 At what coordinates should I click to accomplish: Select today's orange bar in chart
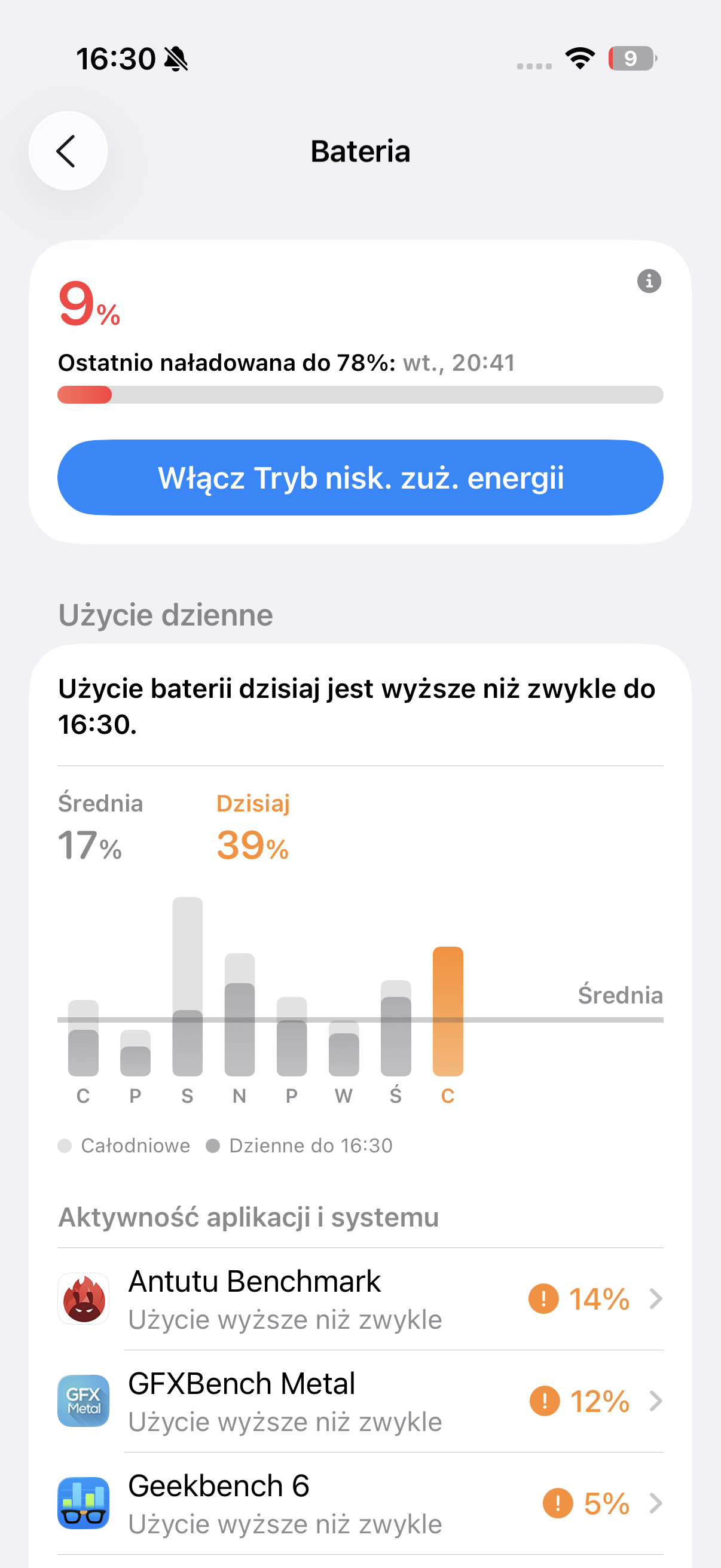(448, 1012)
